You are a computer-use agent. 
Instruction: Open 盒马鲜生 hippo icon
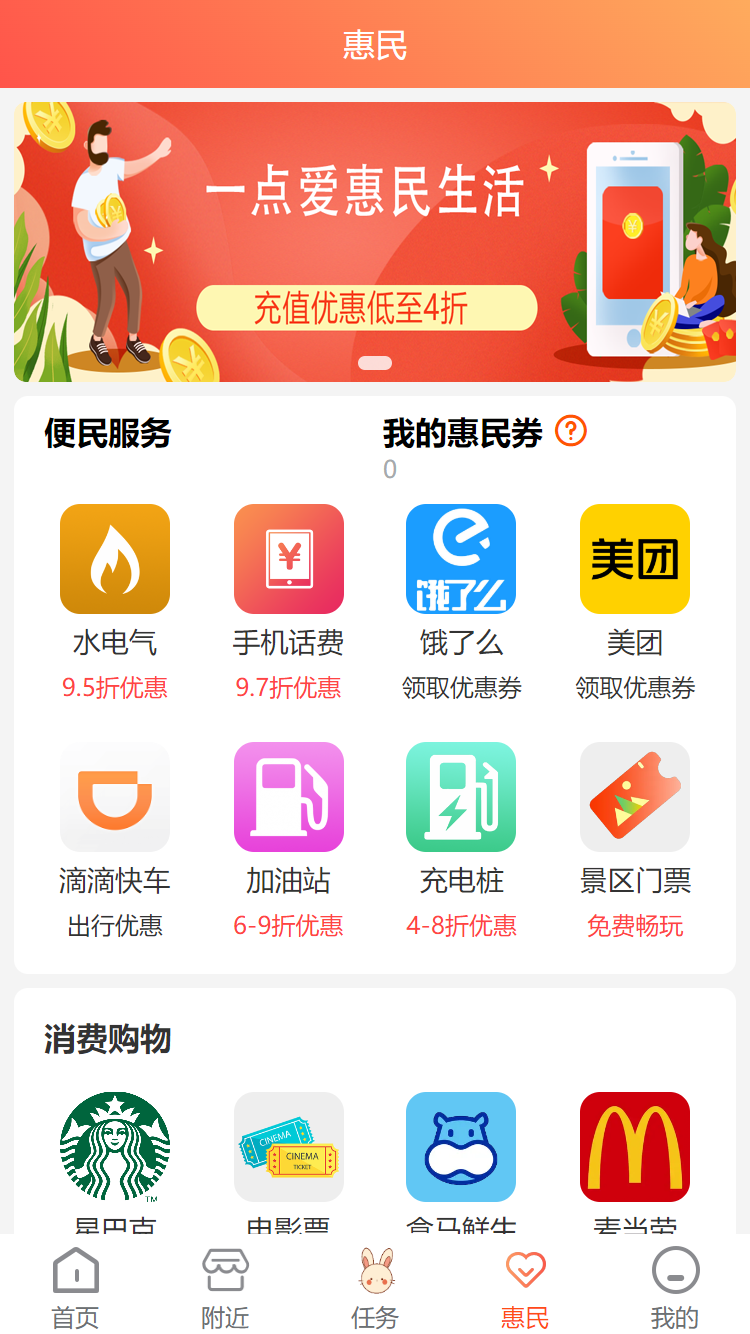(x=461, y=1147)
